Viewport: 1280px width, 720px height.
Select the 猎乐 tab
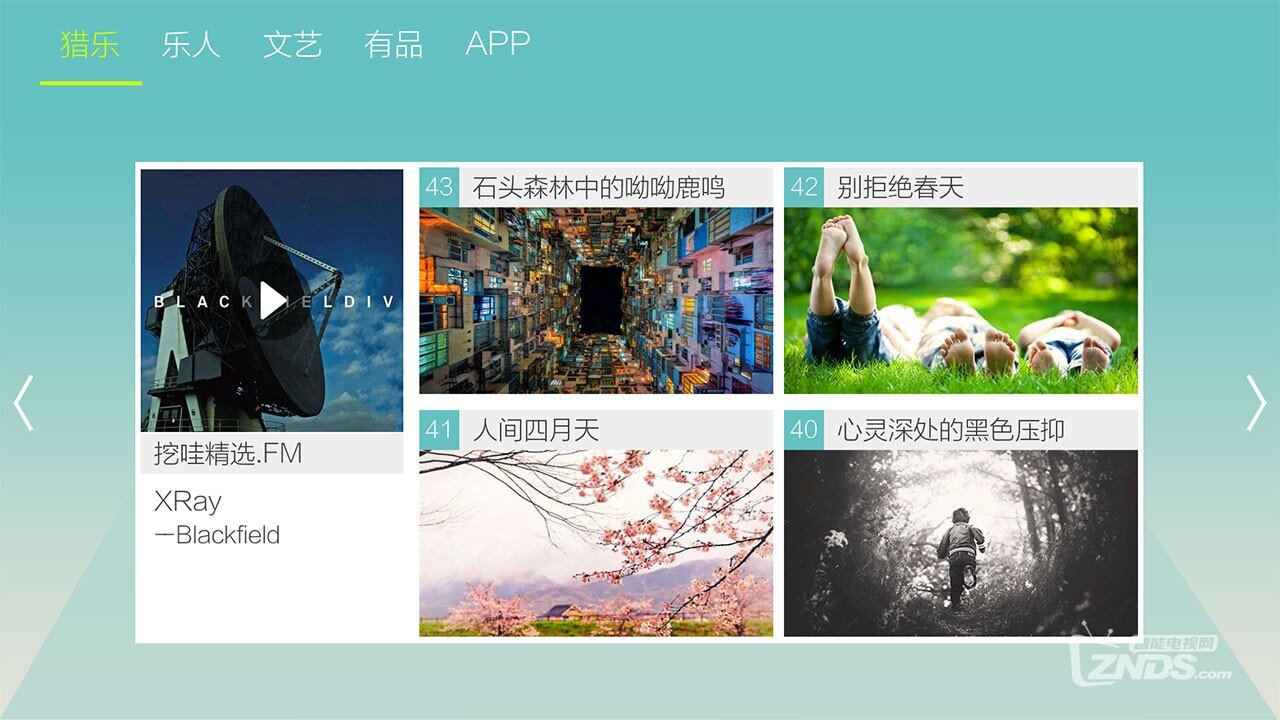90,45
